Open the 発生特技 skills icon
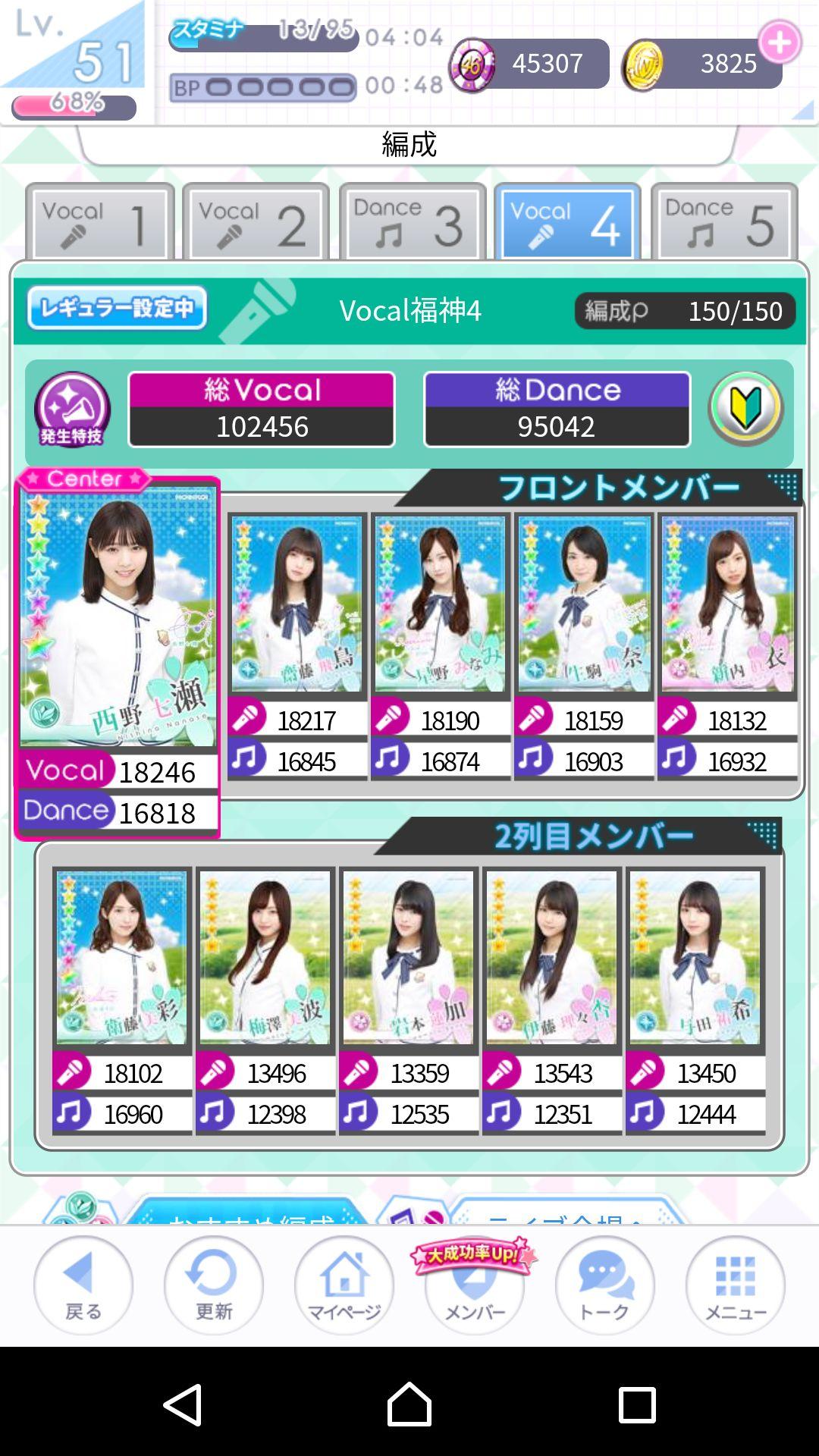Screen dimensions: 819x1456 pos(72,409)
